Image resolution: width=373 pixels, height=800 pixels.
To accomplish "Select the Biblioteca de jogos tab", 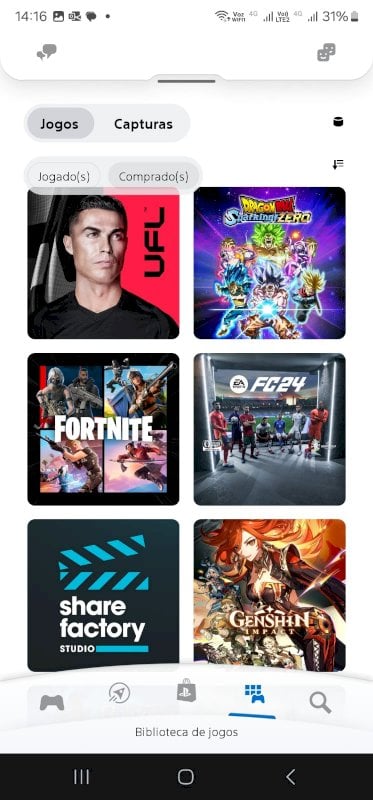I will pyautogui.click(x=254, y=694).
